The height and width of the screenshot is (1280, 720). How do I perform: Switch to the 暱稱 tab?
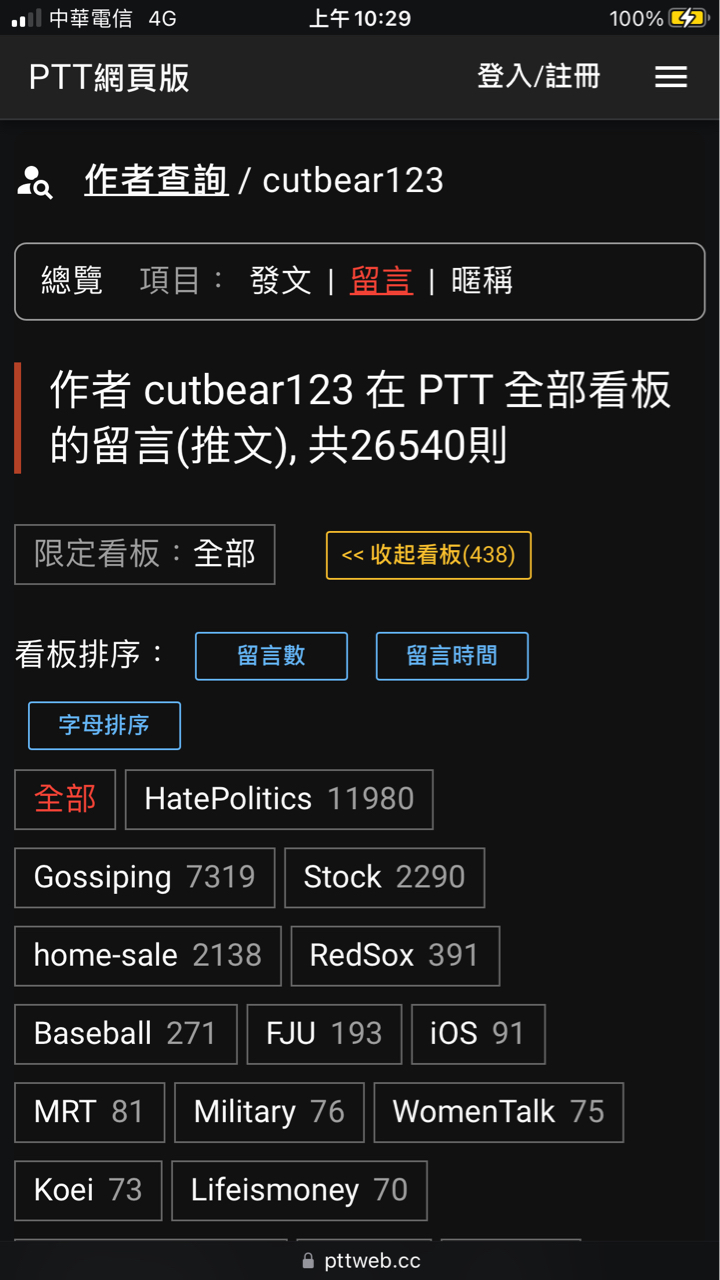(x=481, y=281)
